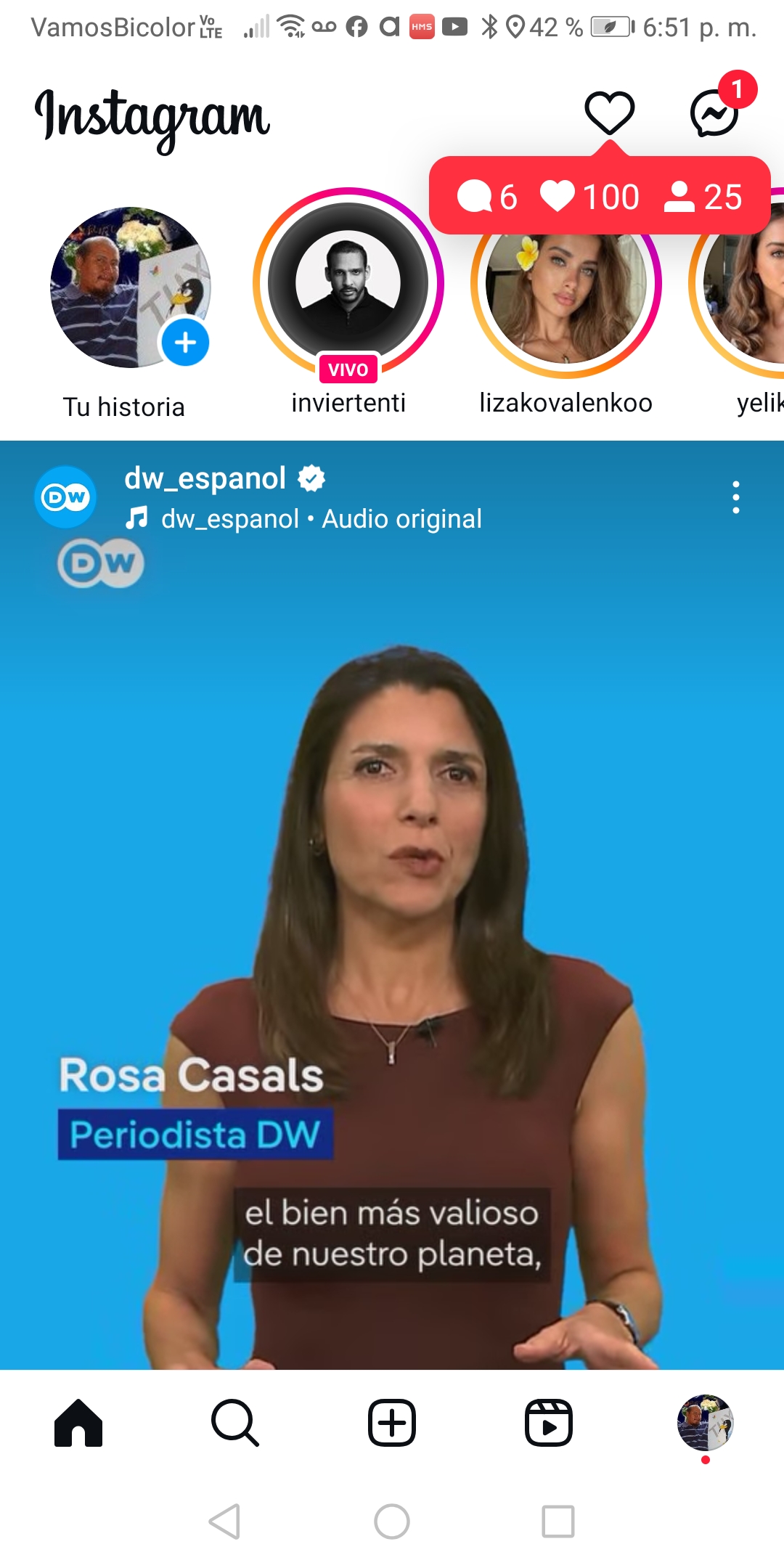Open lizakovalenkoo's story
This screenshot has height=1568, width=784.
coord(565,298)
